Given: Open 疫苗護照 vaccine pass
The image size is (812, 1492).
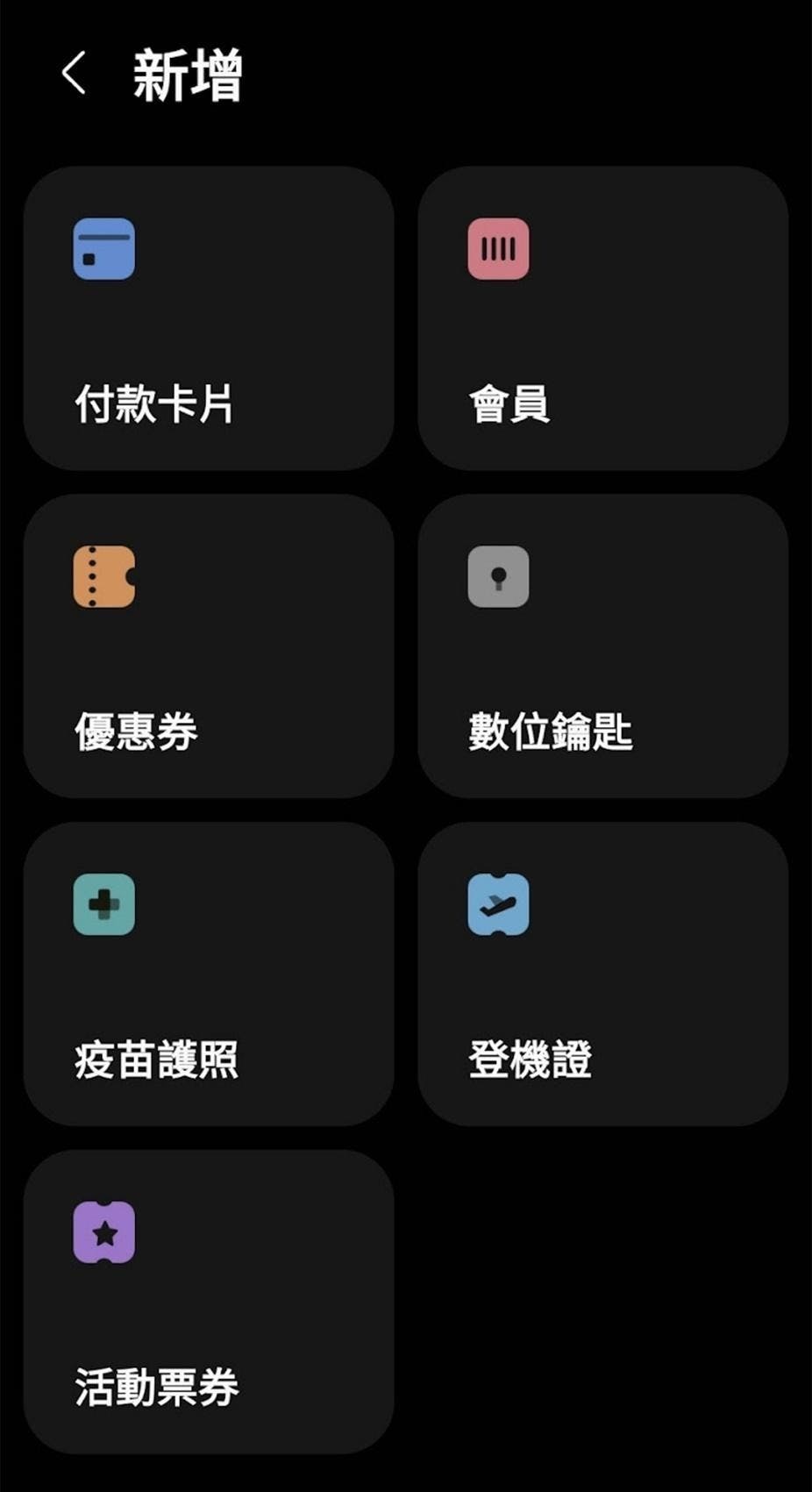Looking at the screenshot, I should point(209,974).
